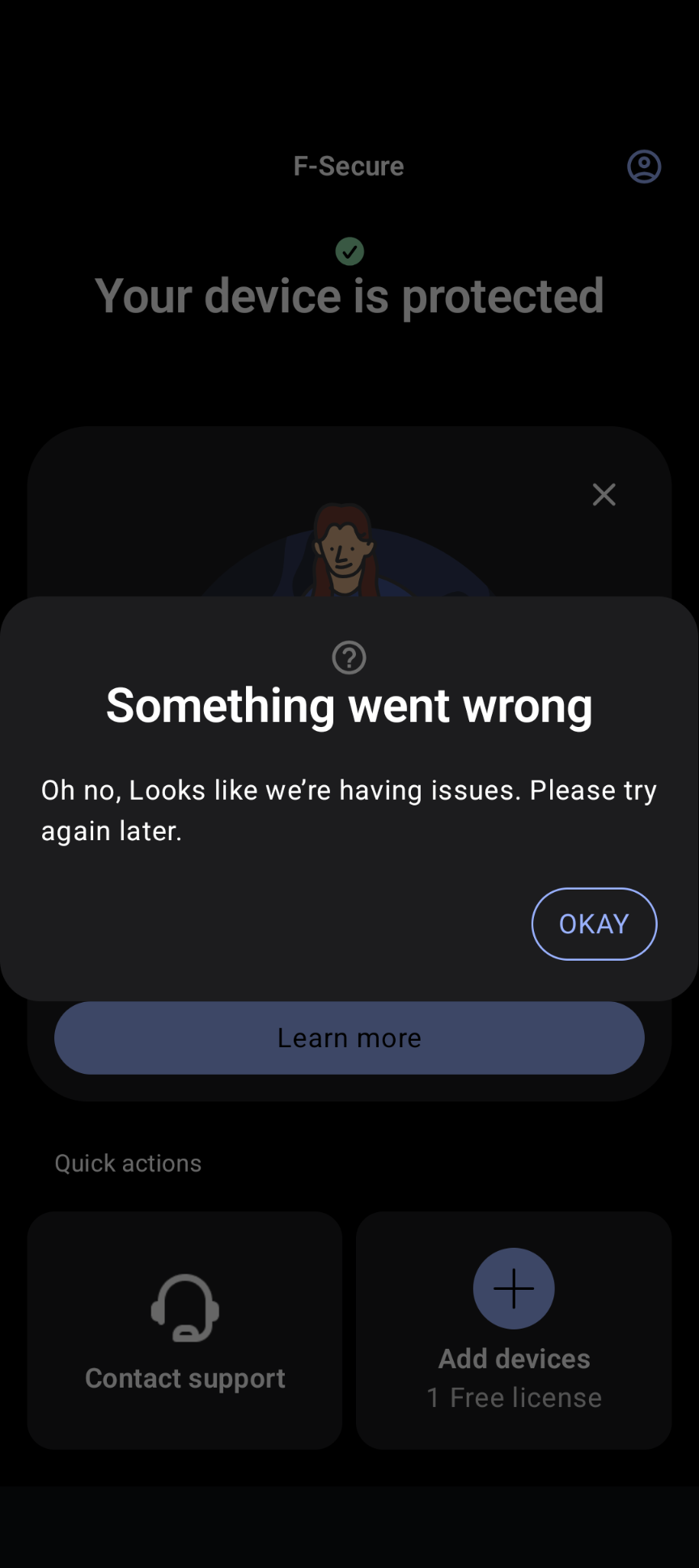Open Contact support quick action
The width and height of the screenshot is (699, 1568).
click(185, 1329)
